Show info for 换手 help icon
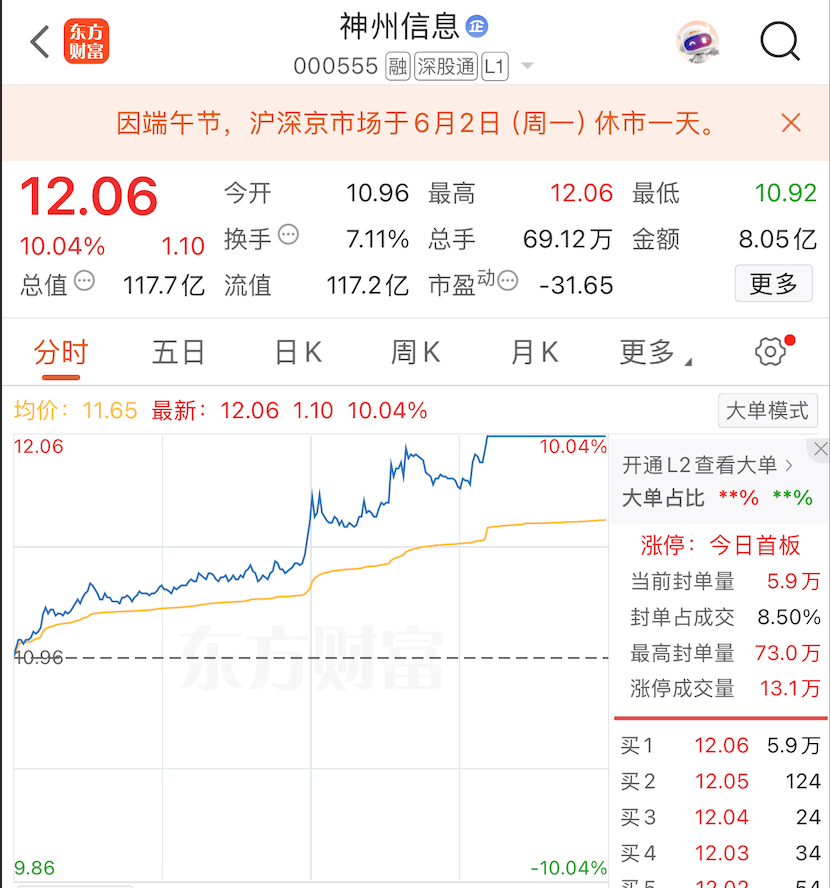The height and width of the screenshot is (888, 830). (x=288, y=236)
